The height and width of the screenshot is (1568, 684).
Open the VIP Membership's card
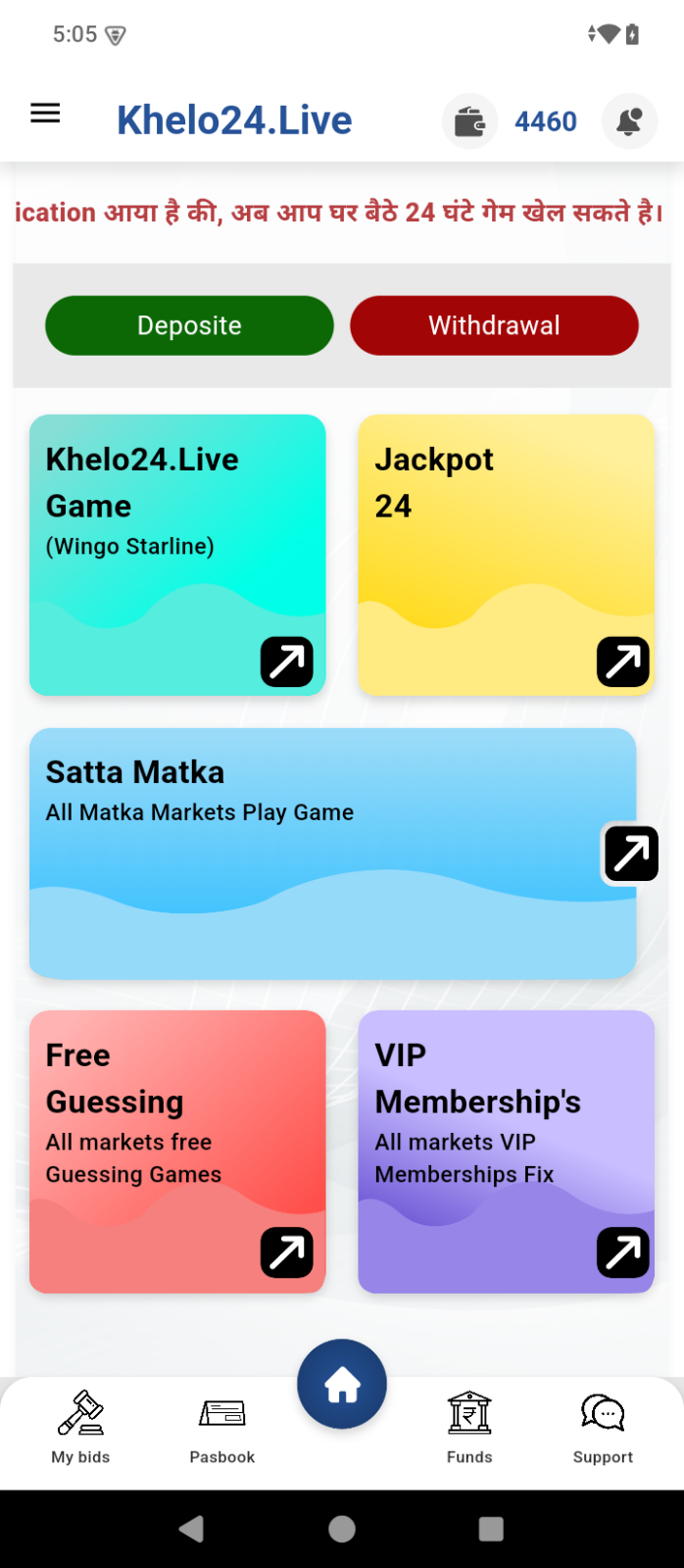click(x=506, y=1151)
